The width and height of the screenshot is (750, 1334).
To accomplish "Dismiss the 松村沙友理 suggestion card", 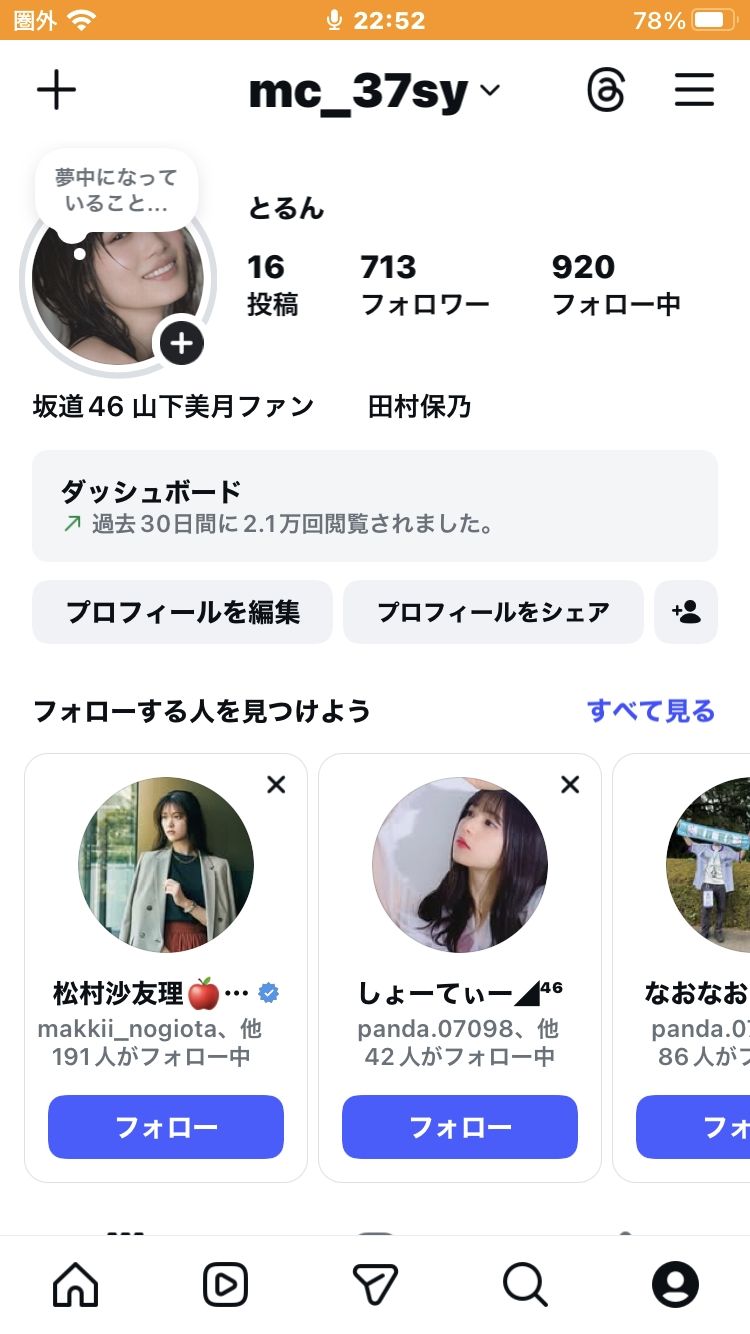I will click(276, 785).
